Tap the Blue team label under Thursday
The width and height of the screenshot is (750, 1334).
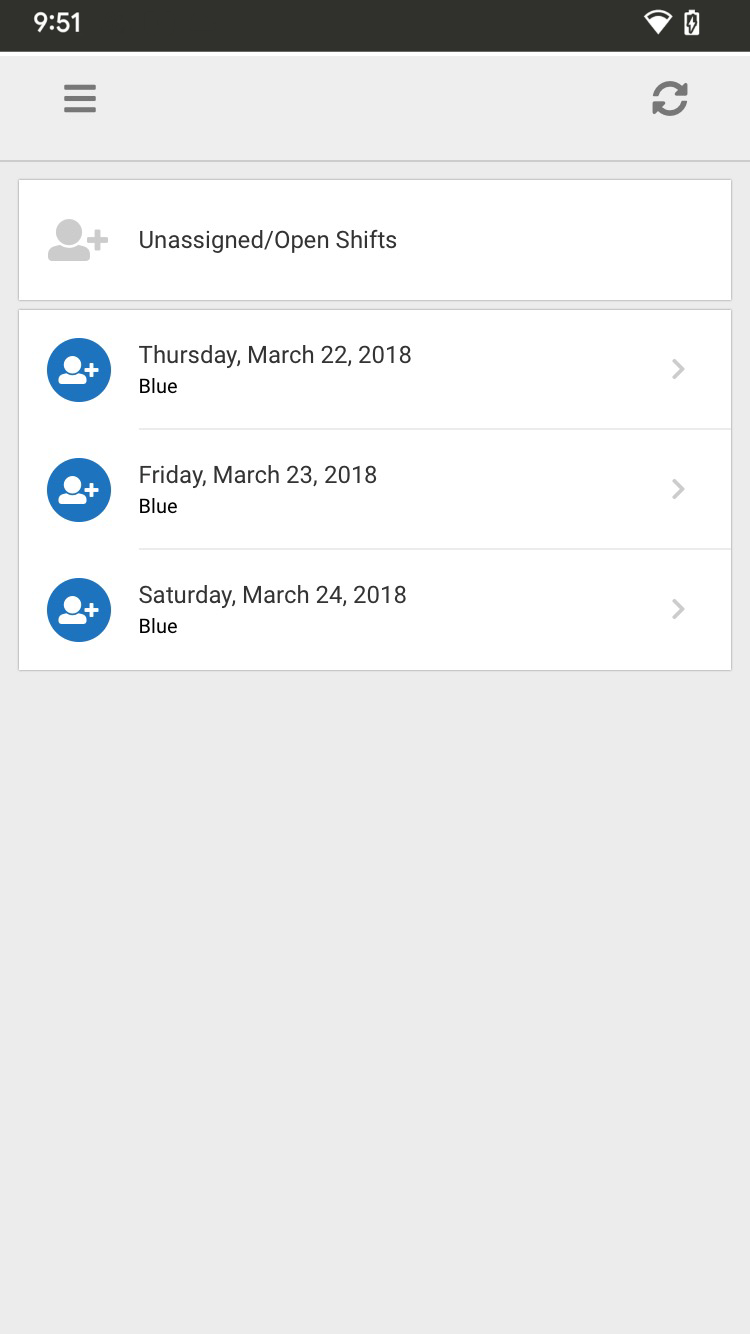pos(158,385)
